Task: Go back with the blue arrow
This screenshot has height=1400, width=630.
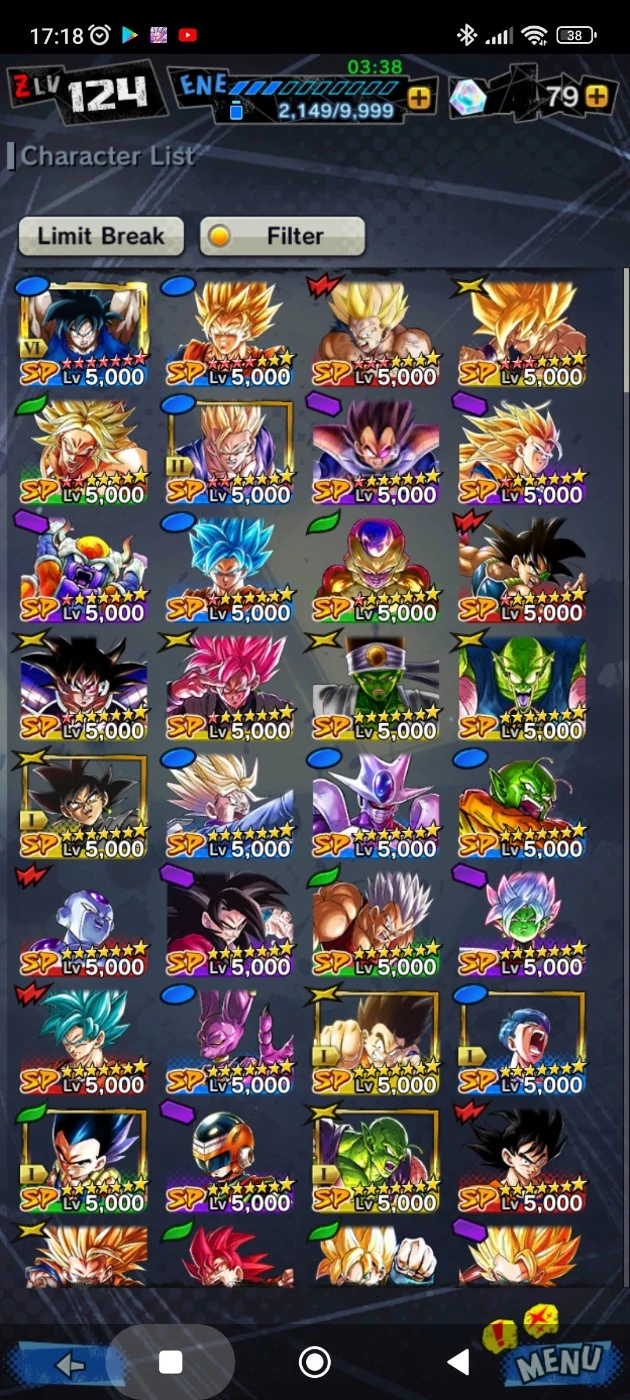Action: [68, 1363]
